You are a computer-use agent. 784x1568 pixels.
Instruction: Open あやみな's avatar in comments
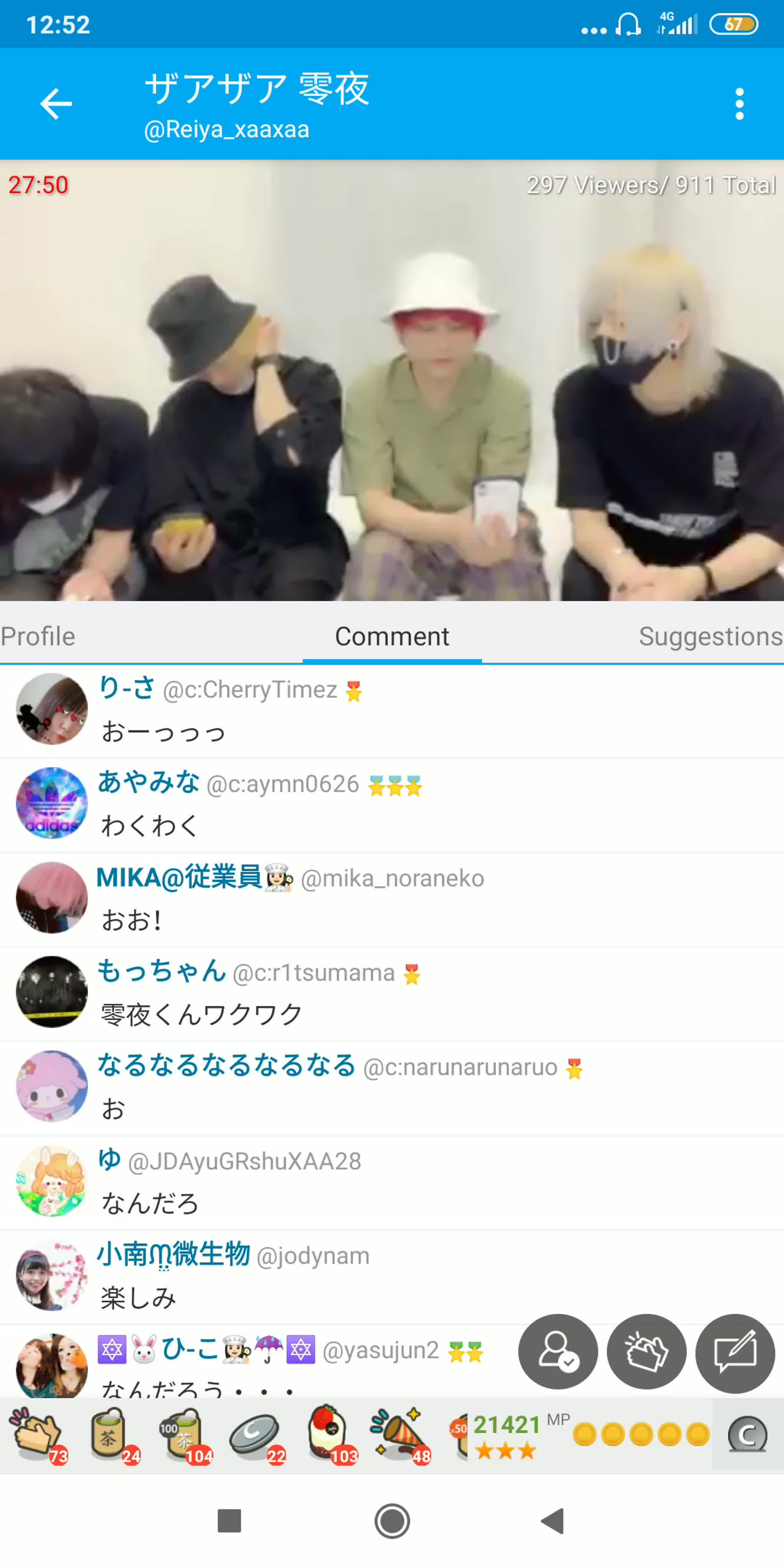(52, 804)
